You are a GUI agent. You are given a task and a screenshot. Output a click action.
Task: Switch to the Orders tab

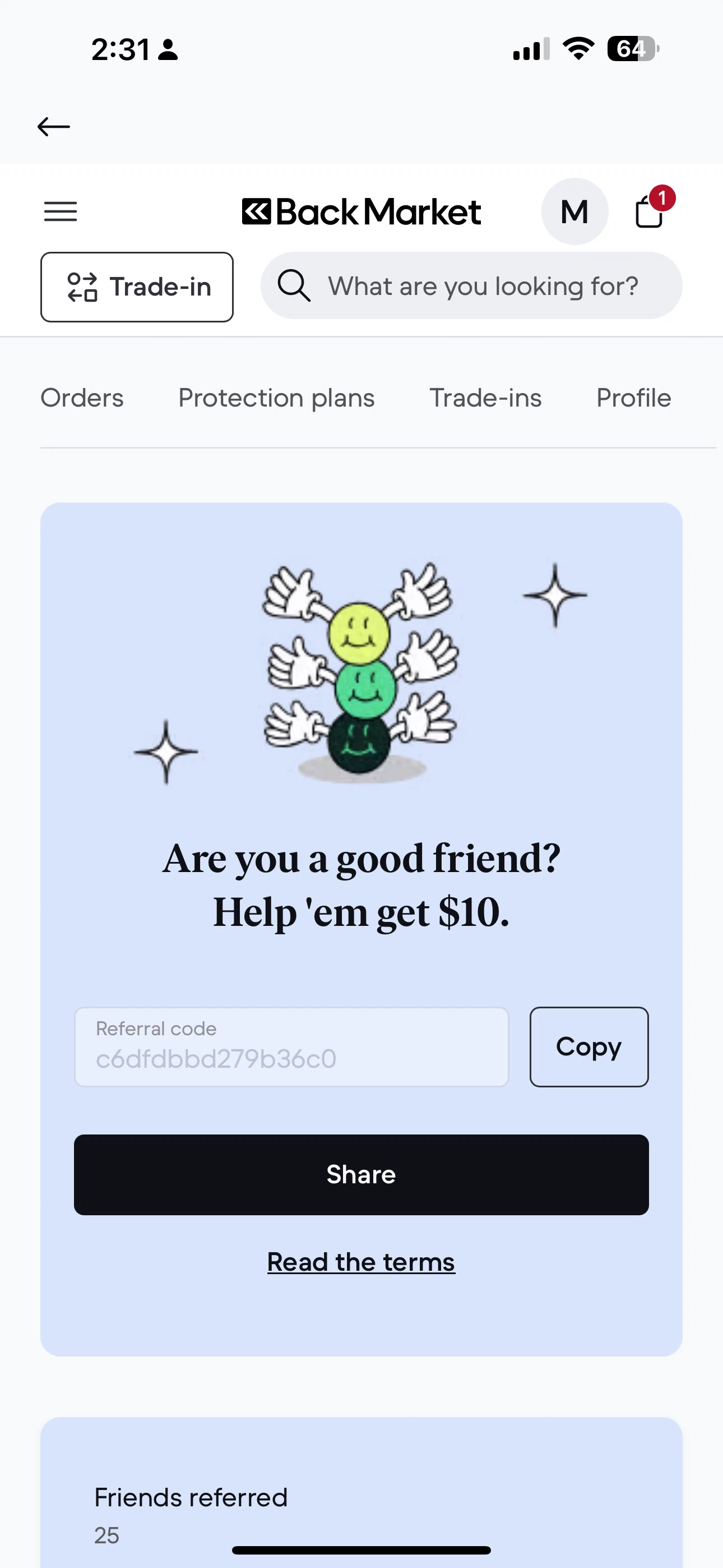click(82, 398)
